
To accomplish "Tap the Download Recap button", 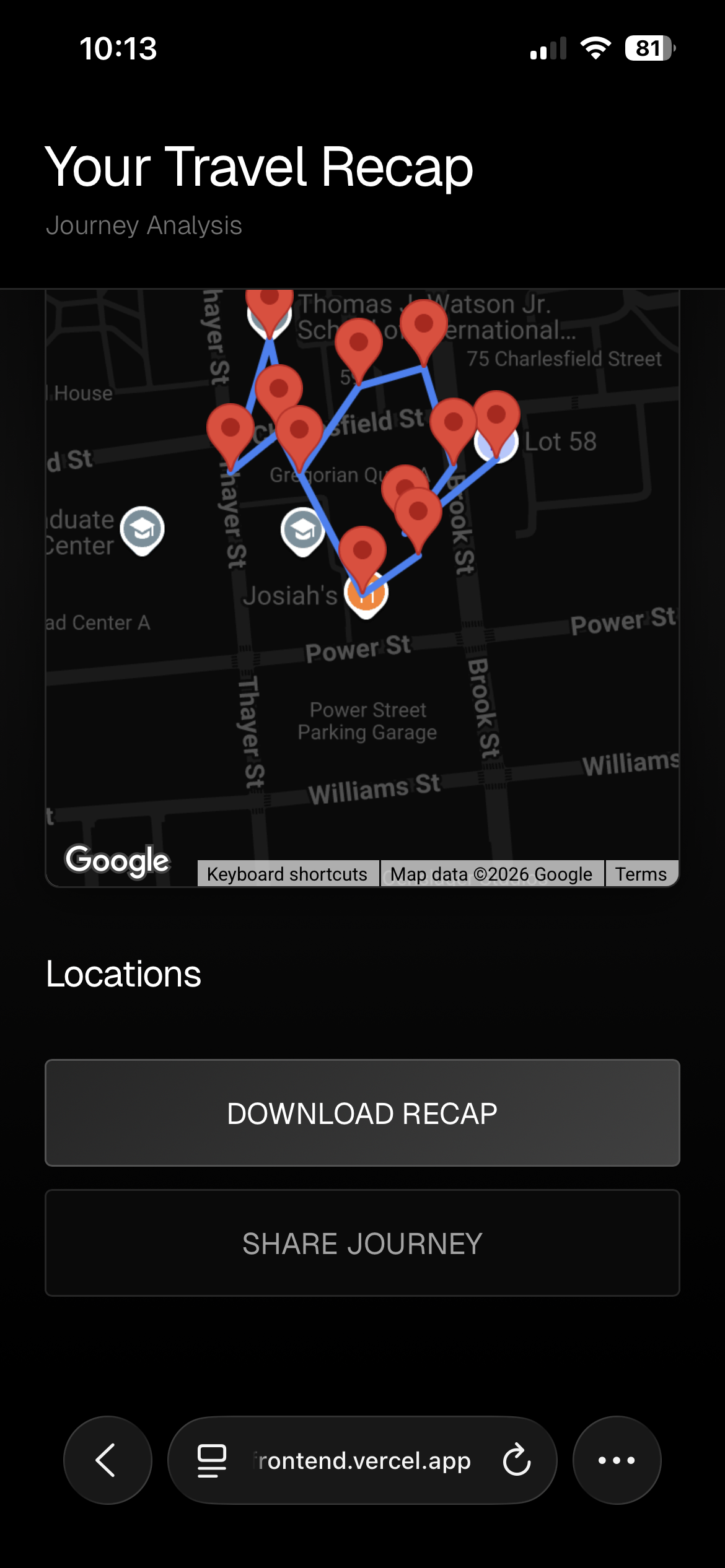I will 362,1113.
